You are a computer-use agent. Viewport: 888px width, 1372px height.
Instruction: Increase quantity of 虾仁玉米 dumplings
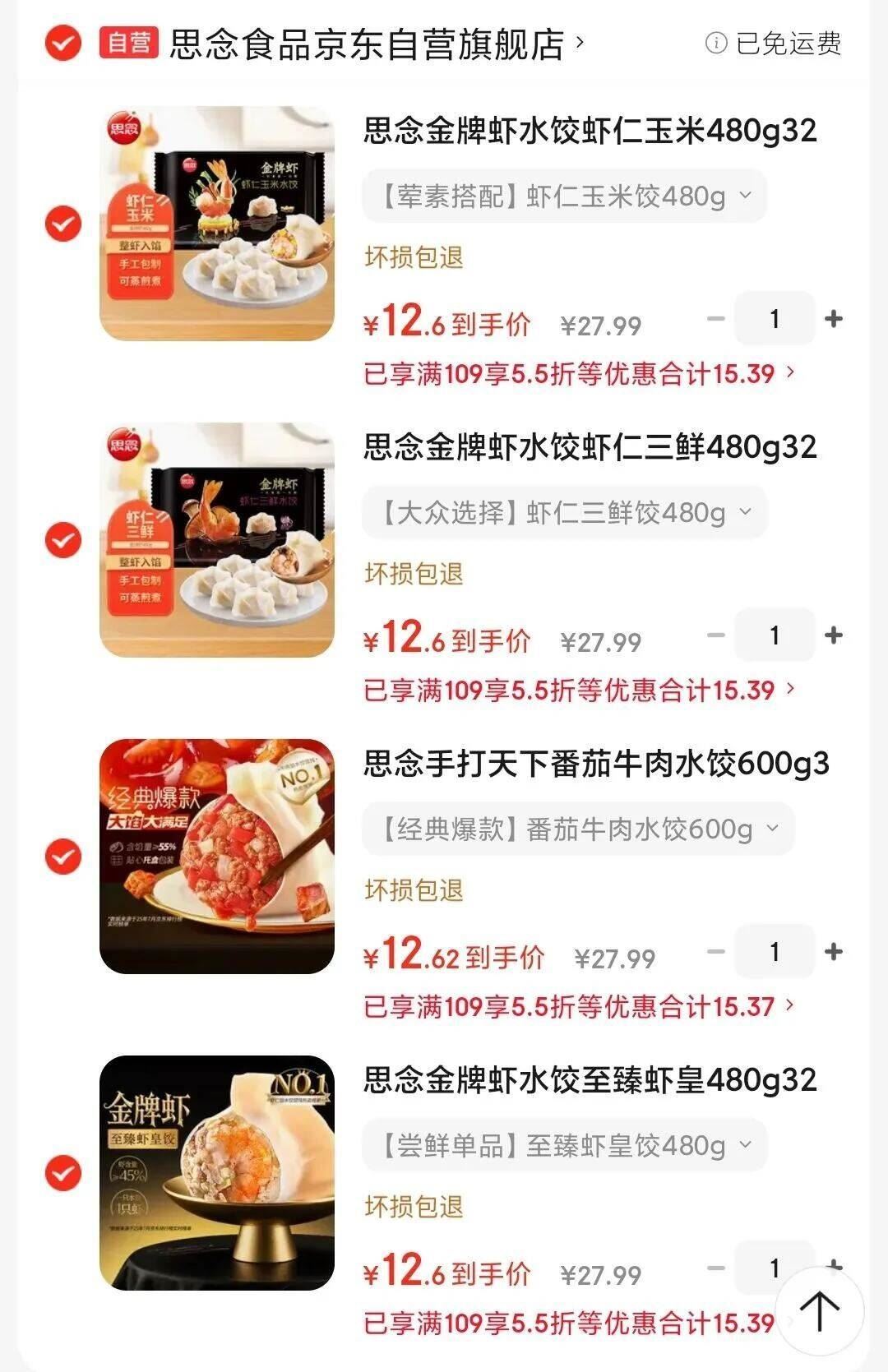point(835,318)
